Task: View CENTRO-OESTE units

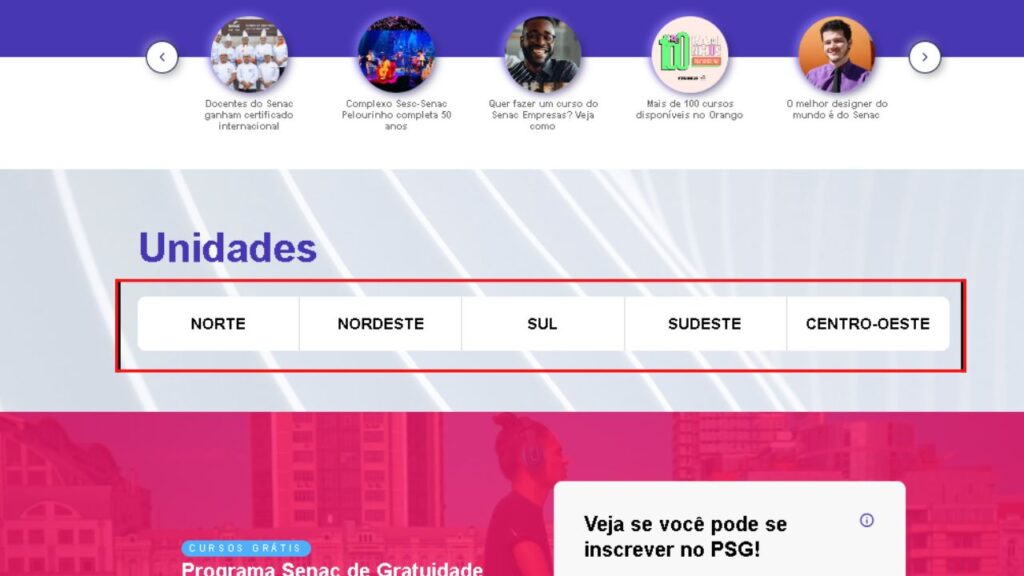Action: [867, 324]
